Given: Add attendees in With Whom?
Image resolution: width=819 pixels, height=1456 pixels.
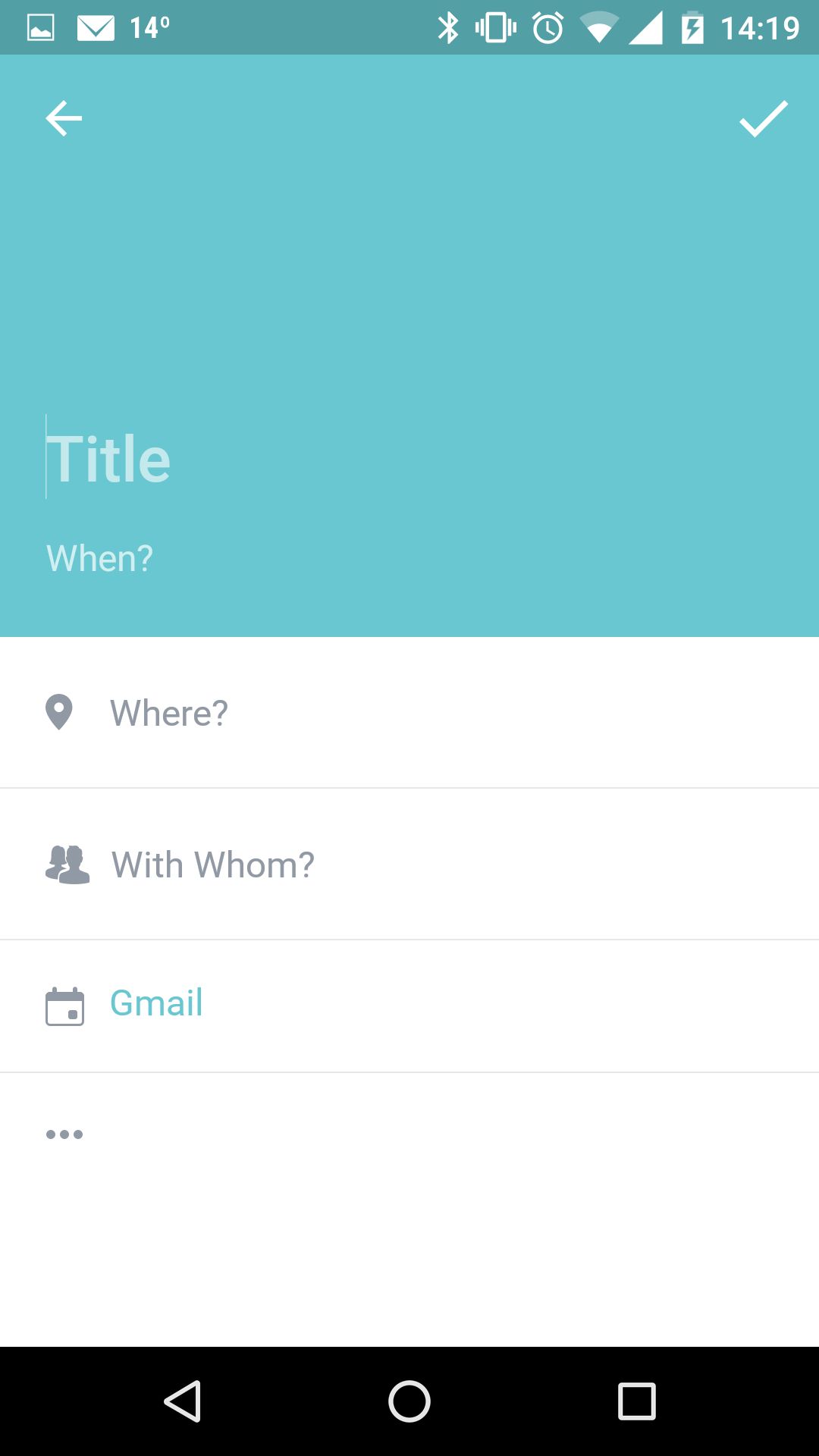Looking at the screenshot, I should (409, 864).
